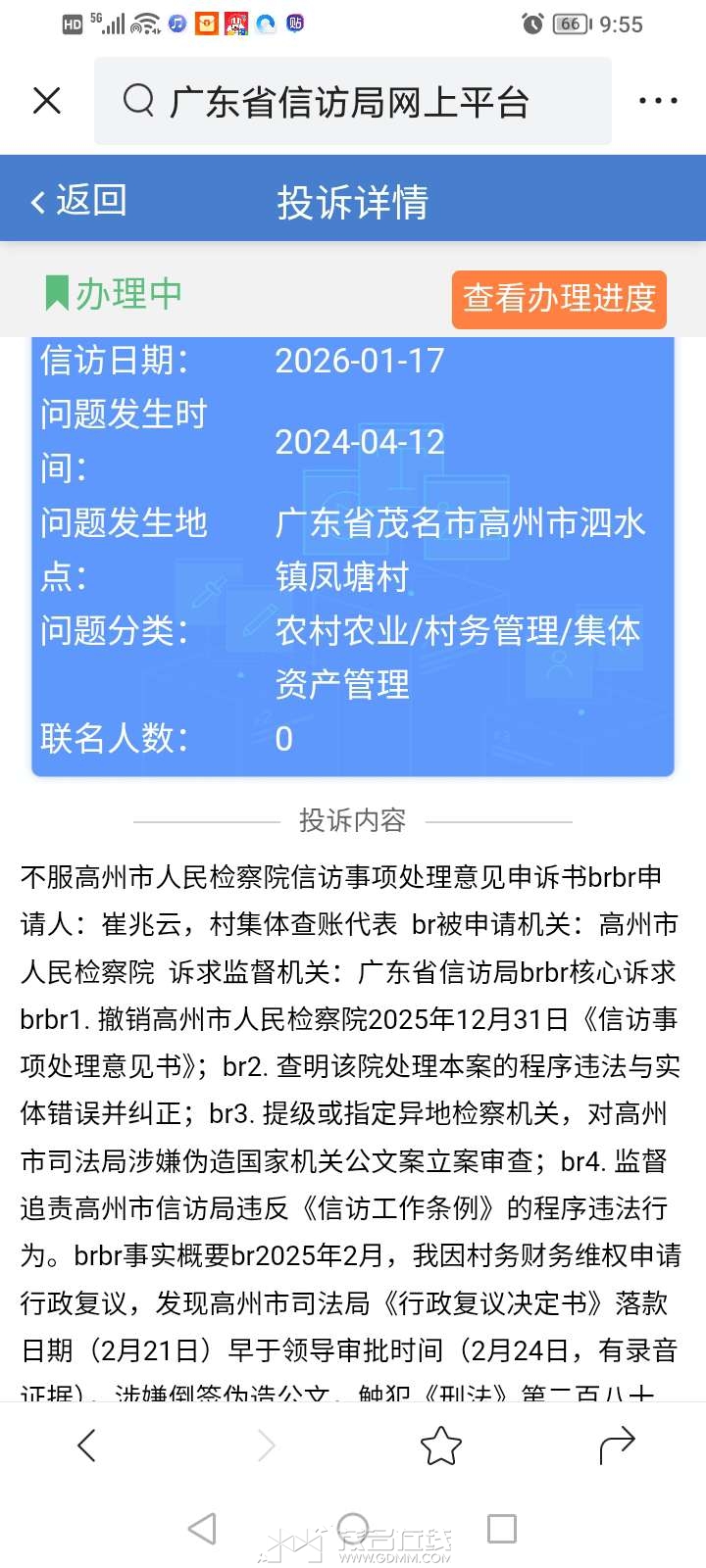The height and width of the screenshot is (1568, 706).
Task: Share this page using arrow icon
Action: tap(617, 1445)
